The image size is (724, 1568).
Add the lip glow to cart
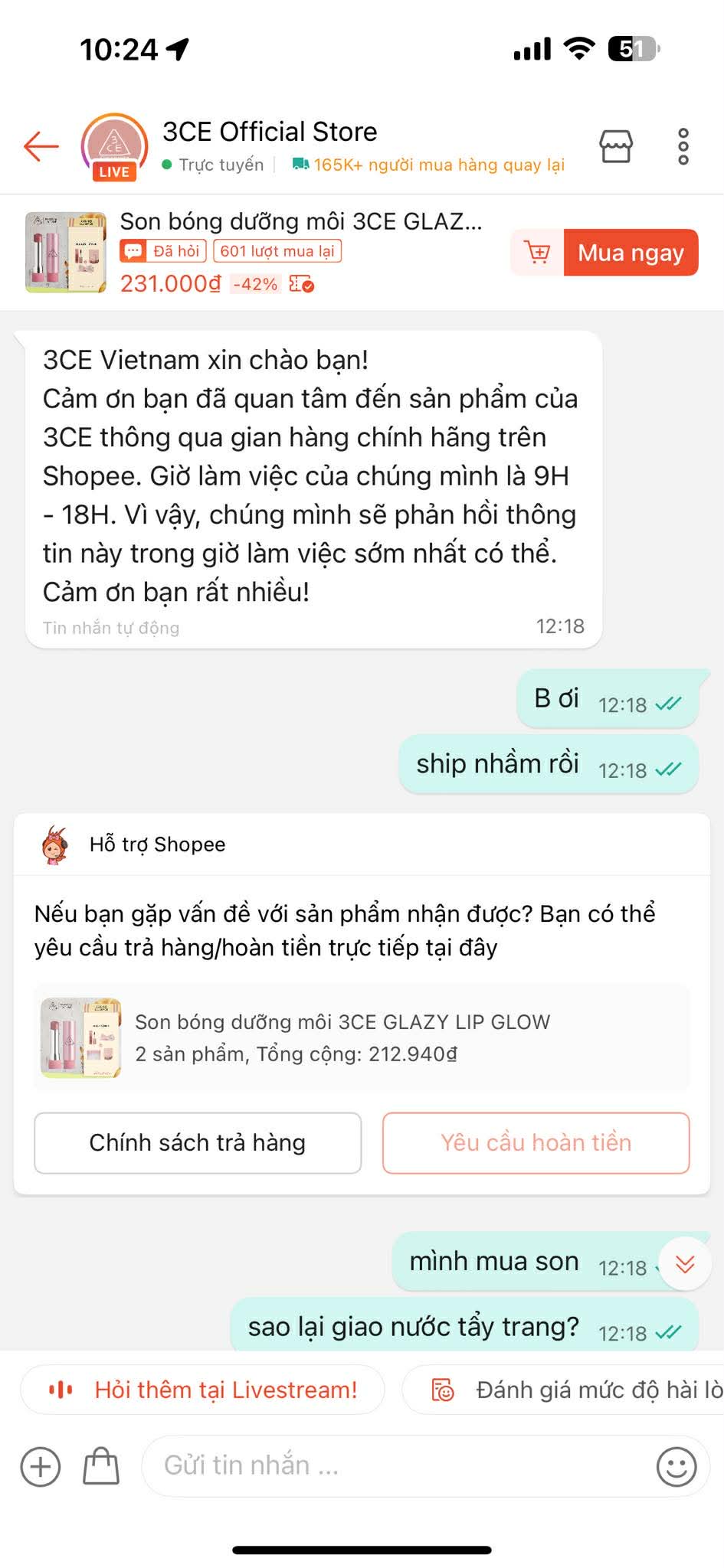pos(537,252)
